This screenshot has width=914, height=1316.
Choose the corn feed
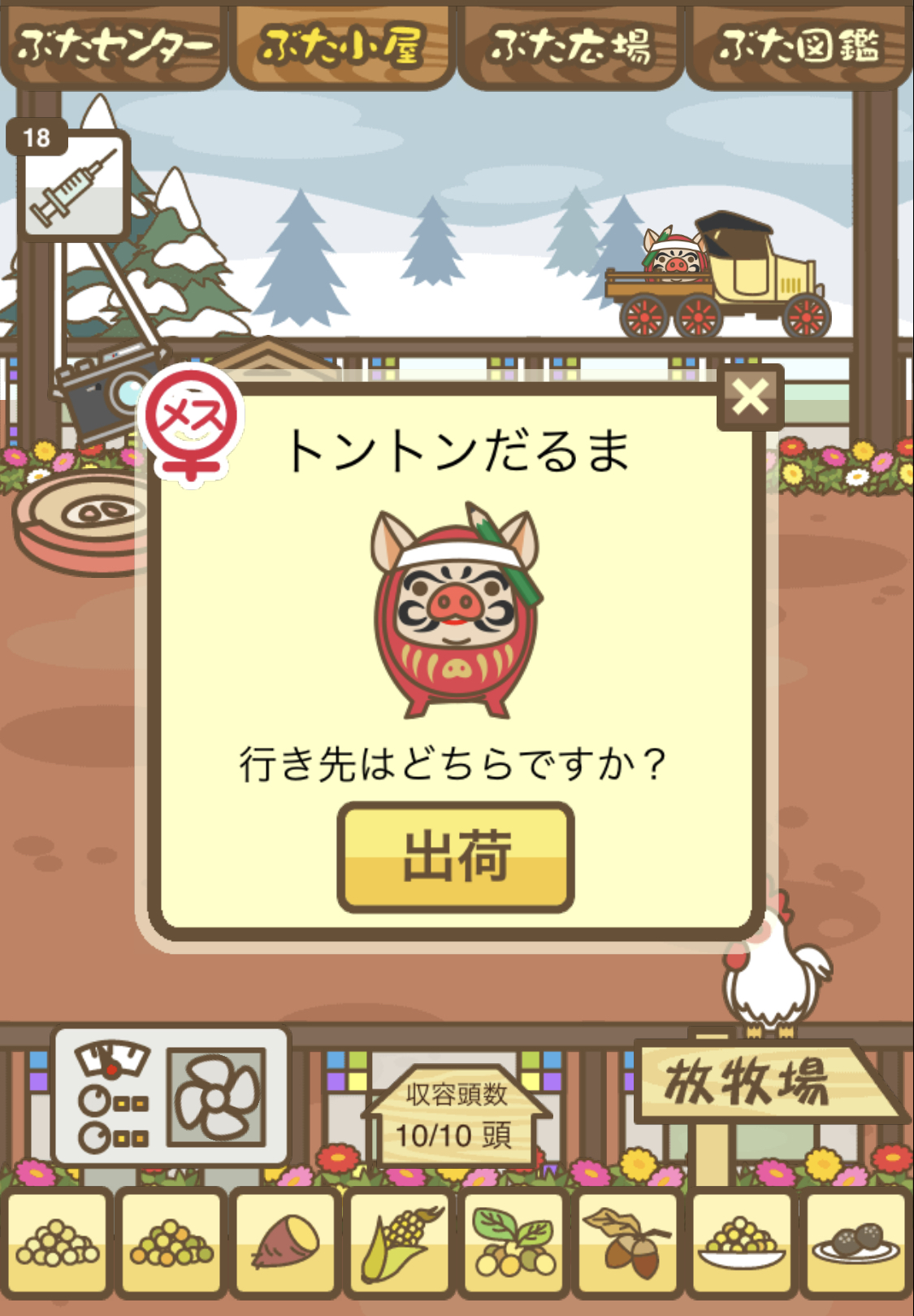point(399,1242)
